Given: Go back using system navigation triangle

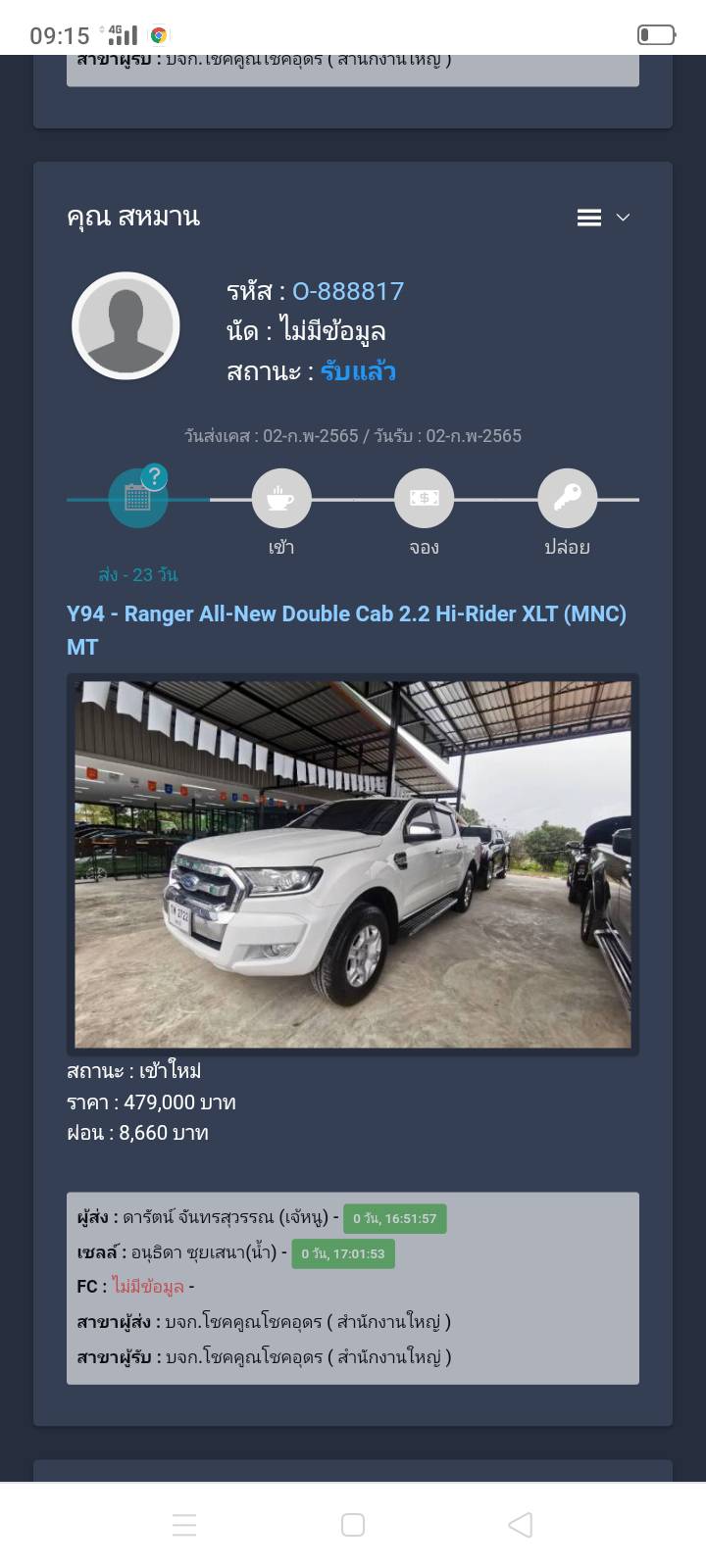Looking at the screenshot, I should click(521, 1525).
